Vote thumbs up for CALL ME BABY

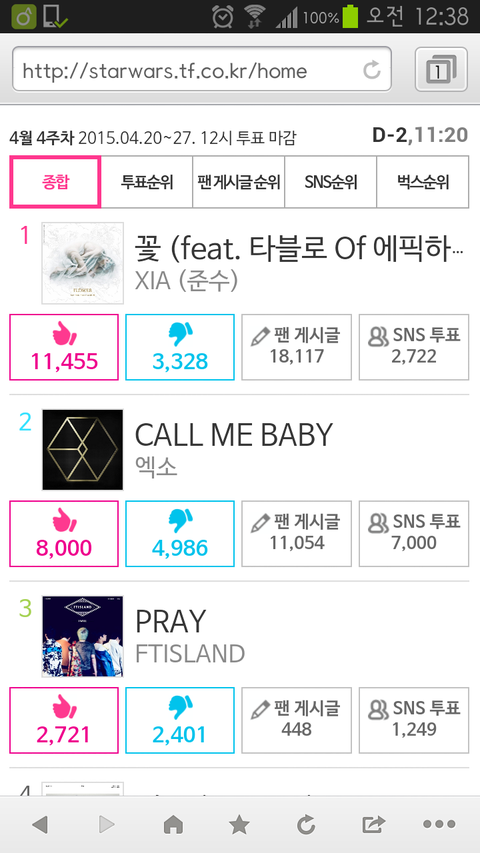tap(64, 534)
